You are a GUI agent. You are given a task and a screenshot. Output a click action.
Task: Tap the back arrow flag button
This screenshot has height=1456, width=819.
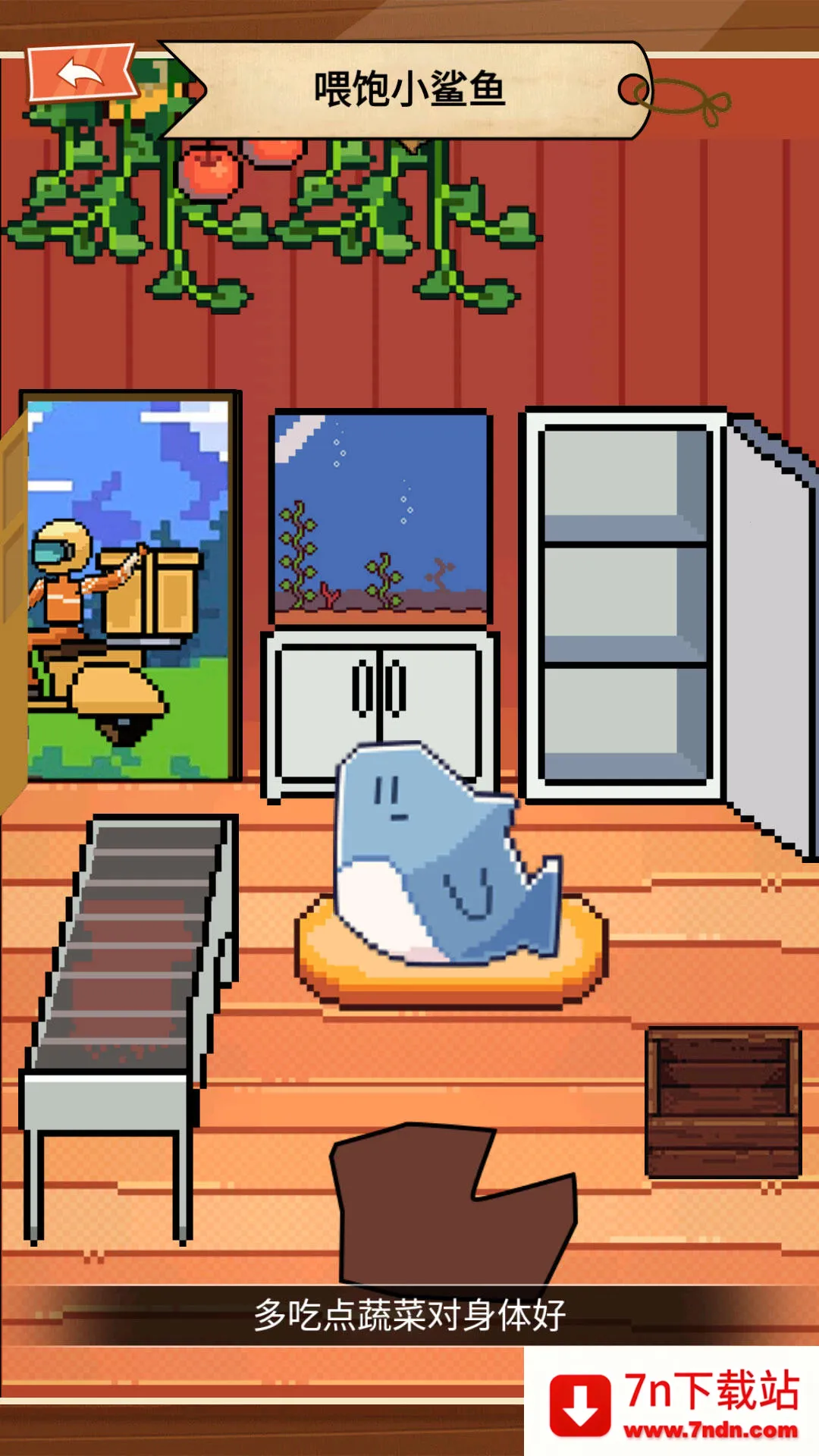point(81,74)
